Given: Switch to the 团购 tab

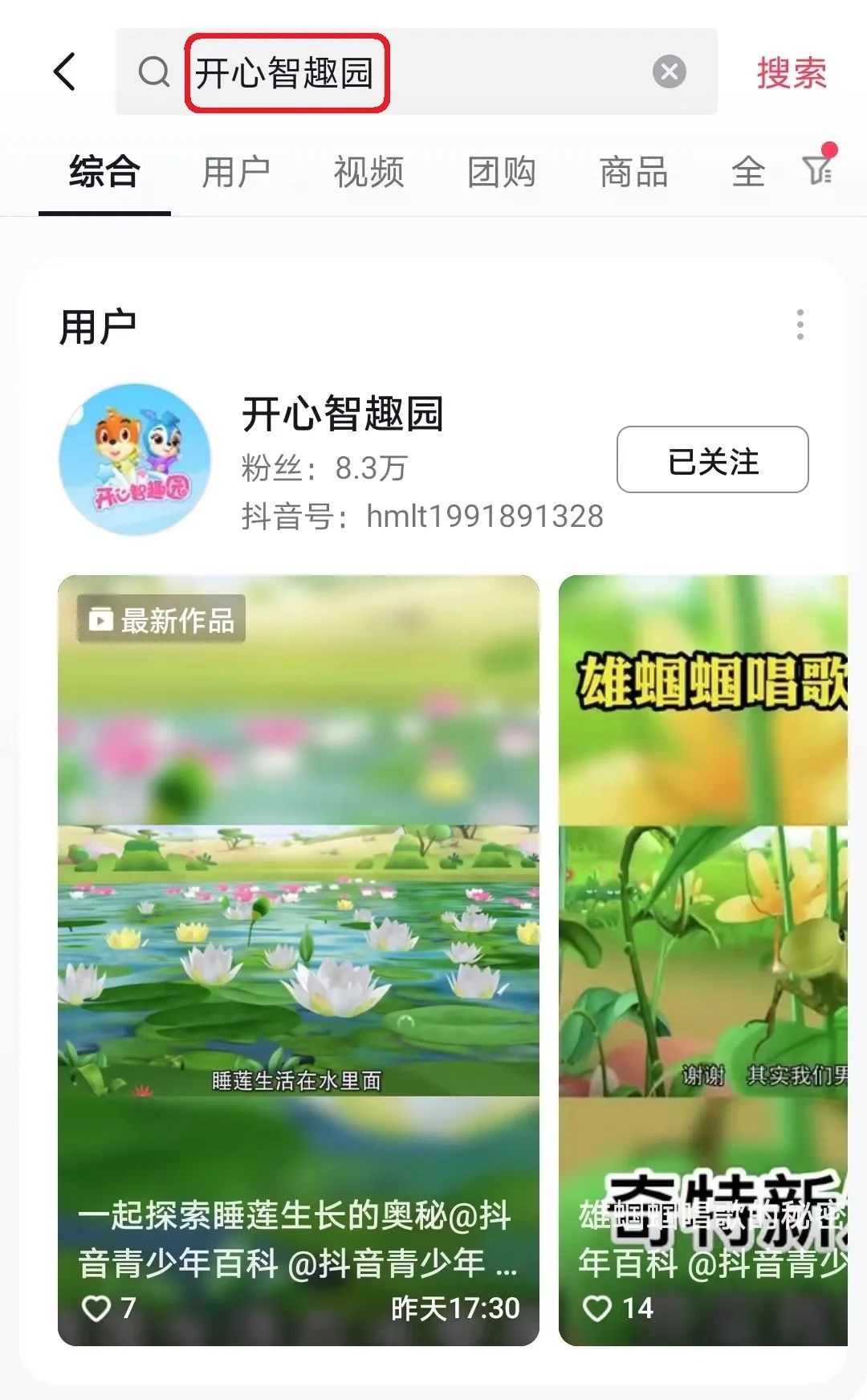Looking at the screenshot, I should click(x=502, y=172).
